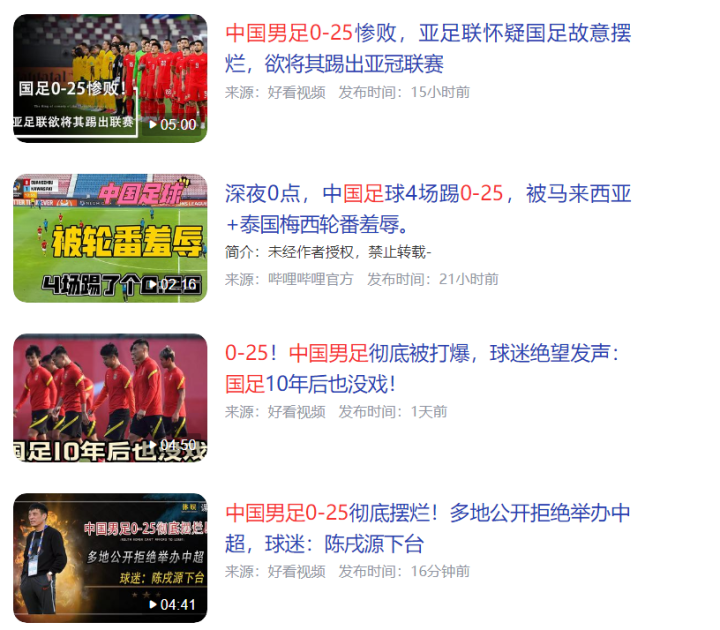This screenshot has width=720, height=630.
Task: Play the 04:41 video about 陈戌源下台
Action: click(x=110, y=557)
